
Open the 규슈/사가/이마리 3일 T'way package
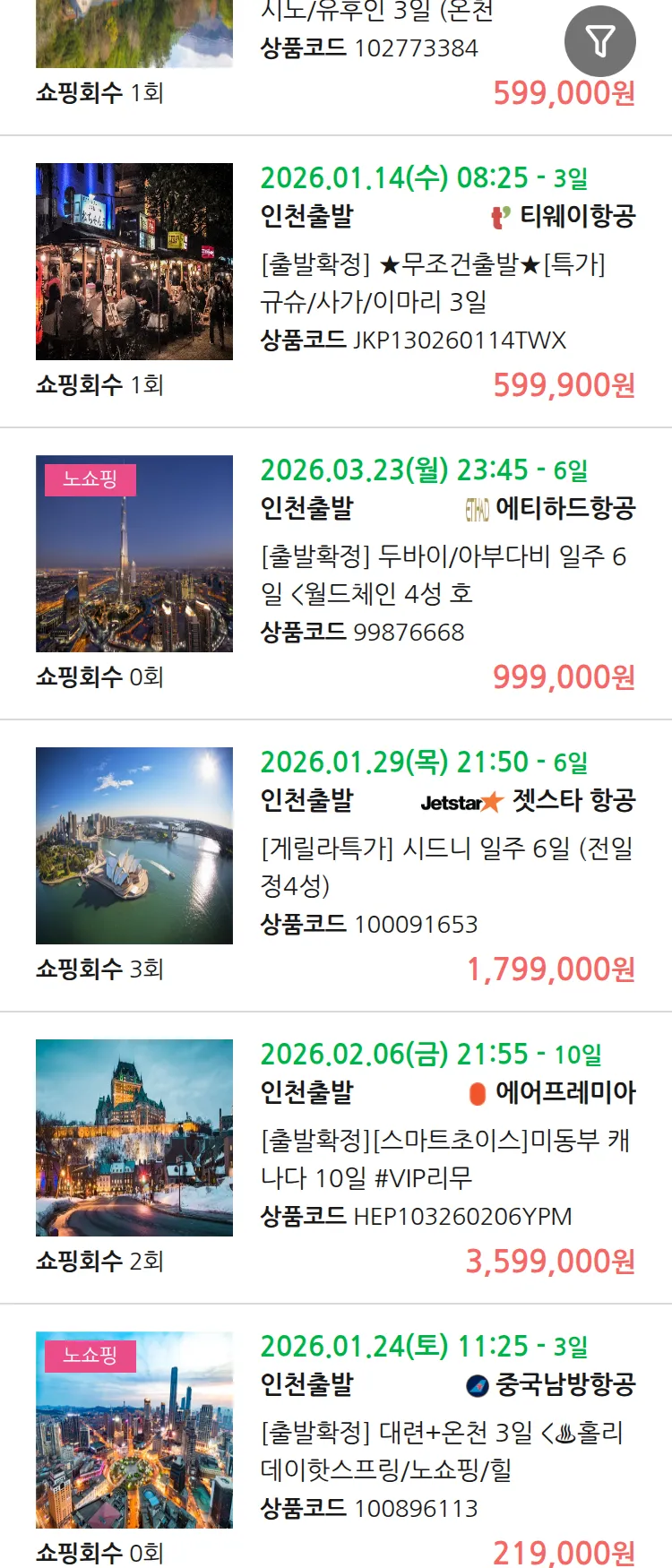432,283
